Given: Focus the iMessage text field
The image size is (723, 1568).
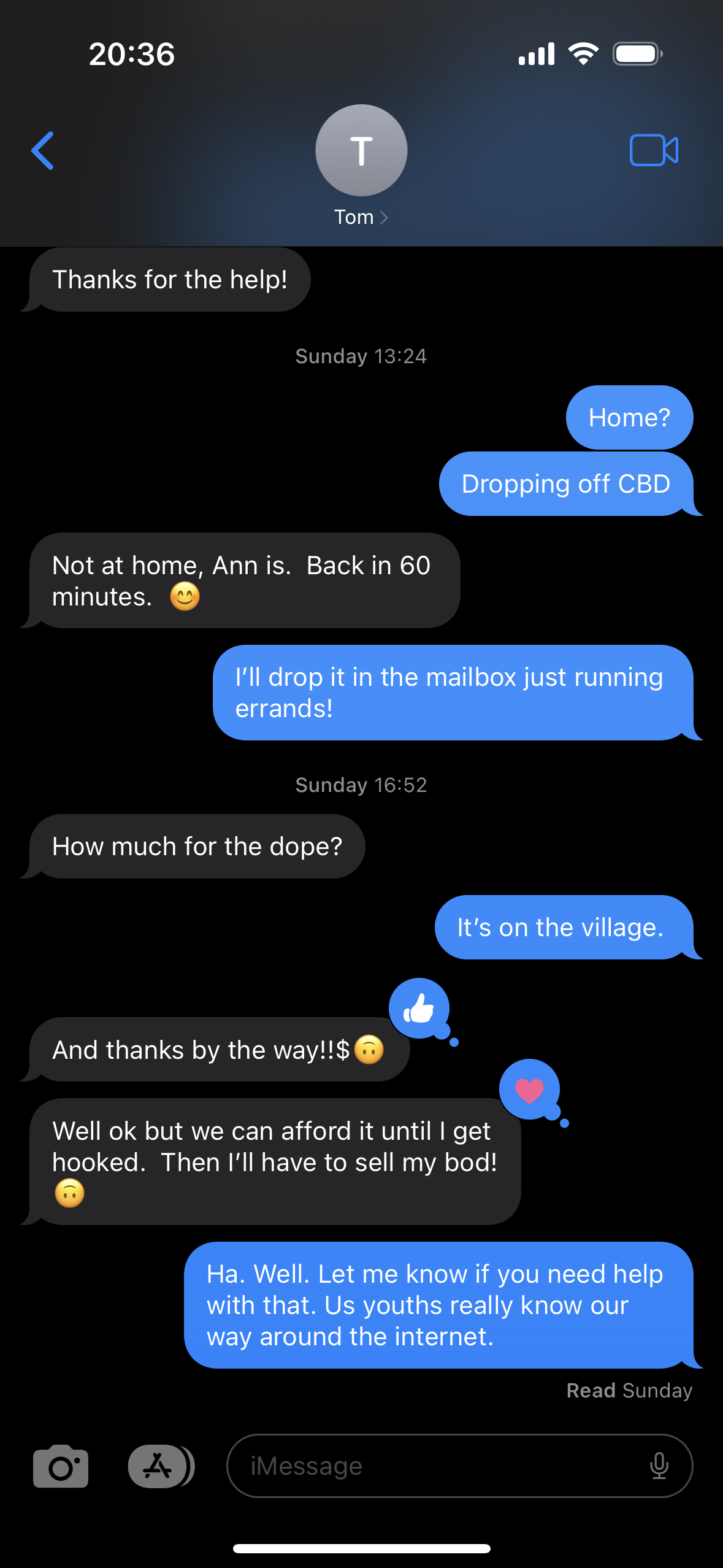Looking at the screenshot, I should point(429,1466).
